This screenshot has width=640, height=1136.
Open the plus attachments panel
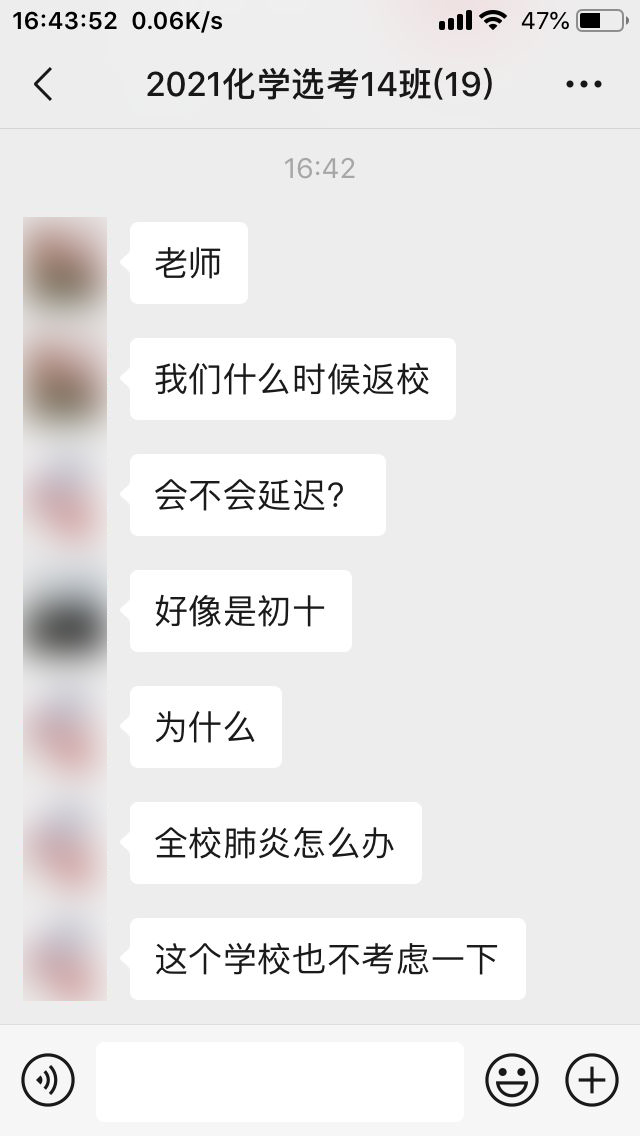[x=592, y=1080]
